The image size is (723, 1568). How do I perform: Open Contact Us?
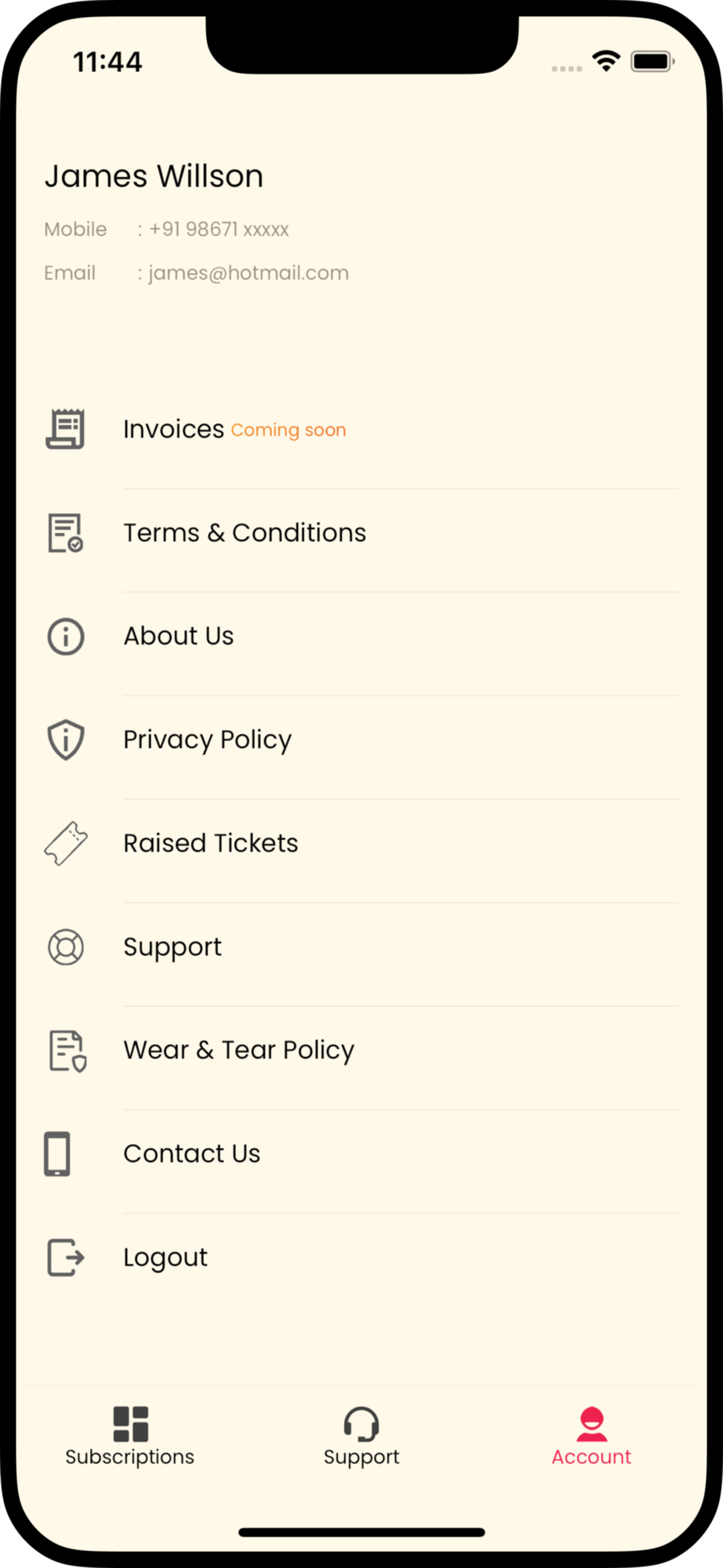pos(361,1154)
